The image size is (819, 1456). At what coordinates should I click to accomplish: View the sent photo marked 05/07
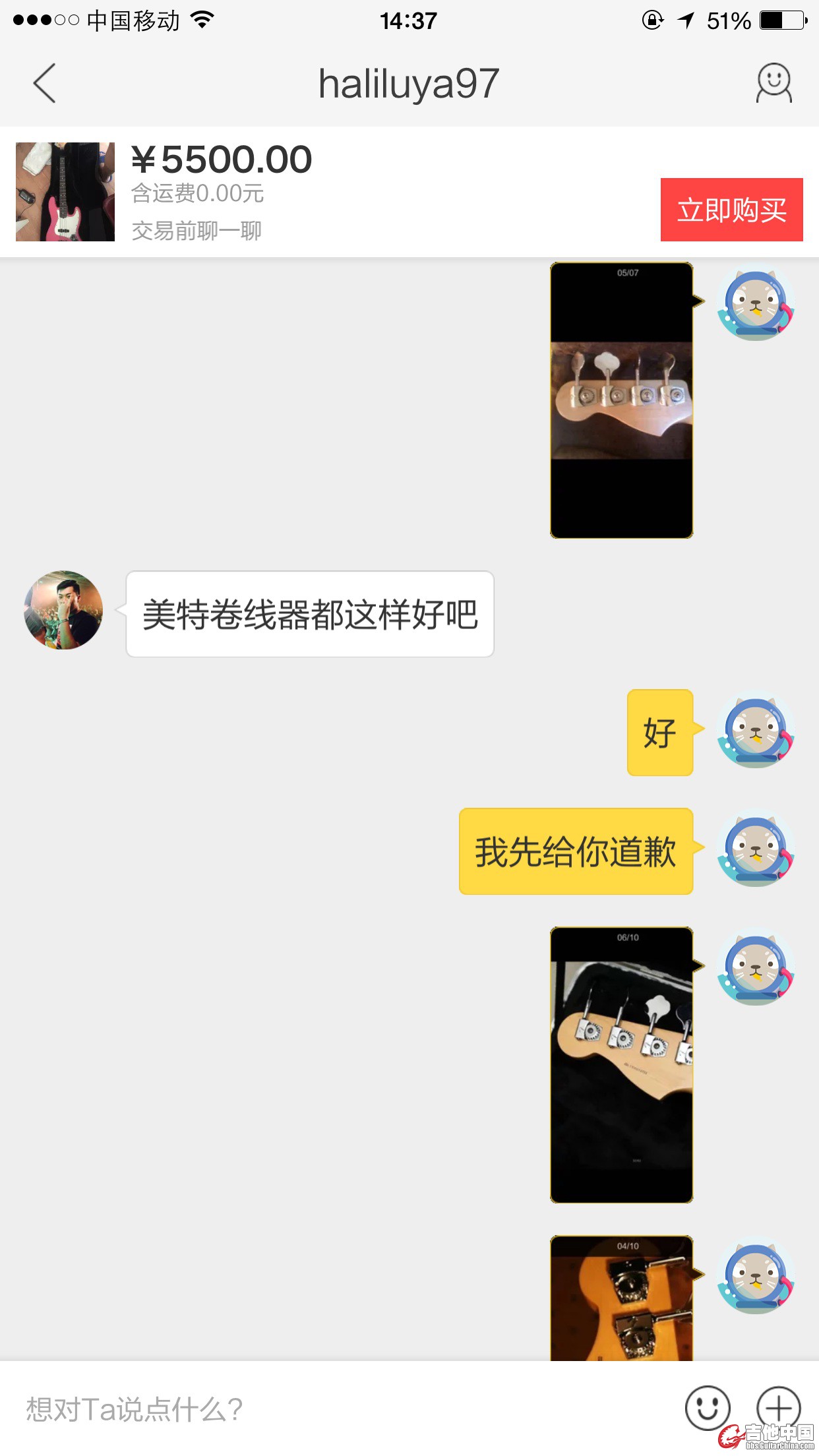point(621,400)
